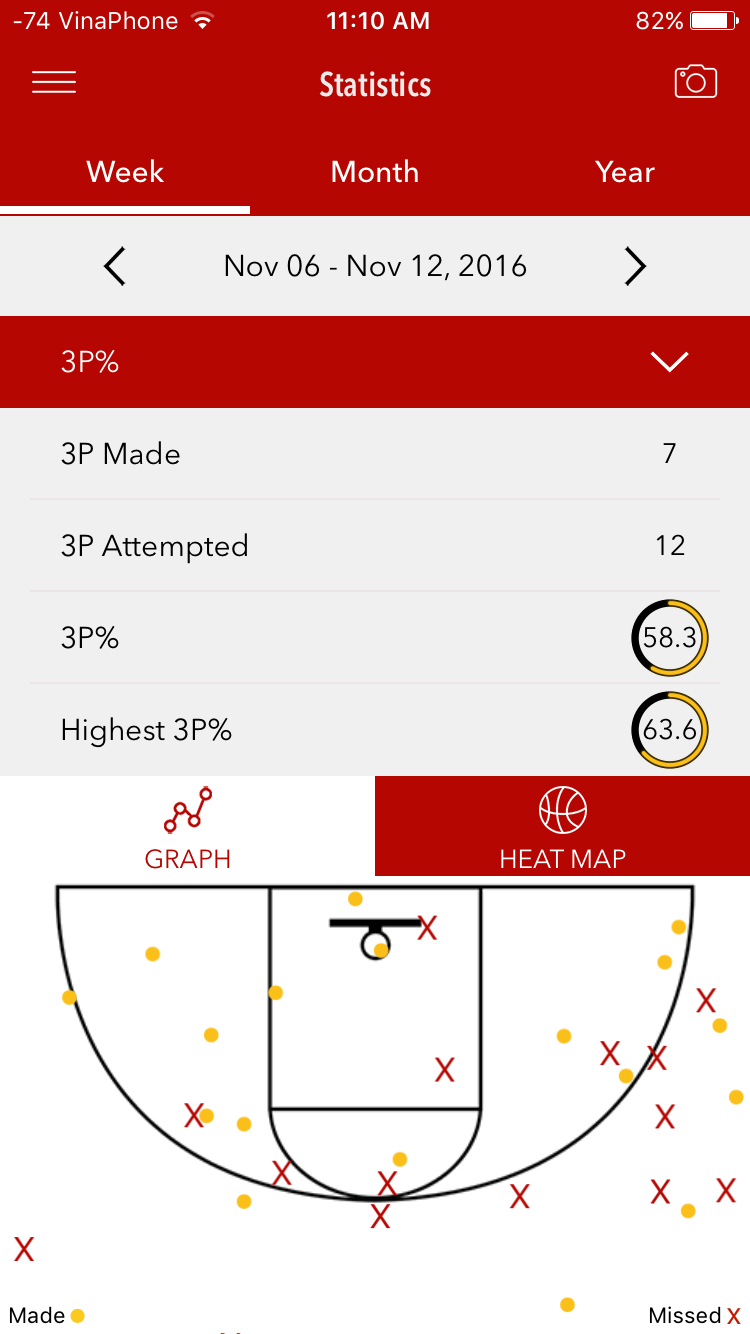Switch to the Week tab
Image resolution: width=750 pixels, height=1334 pixels.
point(125,172)
